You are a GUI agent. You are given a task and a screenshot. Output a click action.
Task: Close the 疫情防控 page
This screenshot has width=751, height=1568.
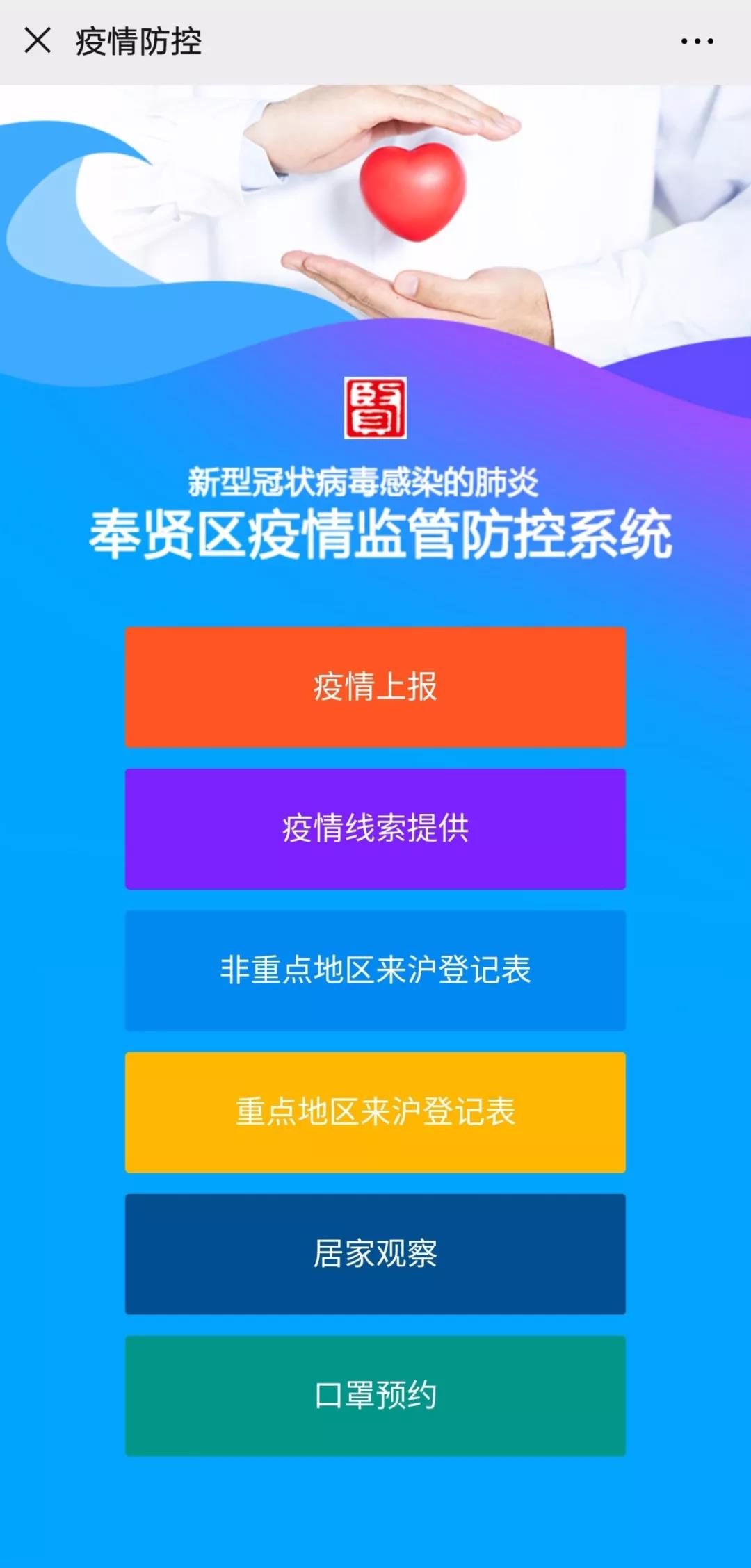38,40
